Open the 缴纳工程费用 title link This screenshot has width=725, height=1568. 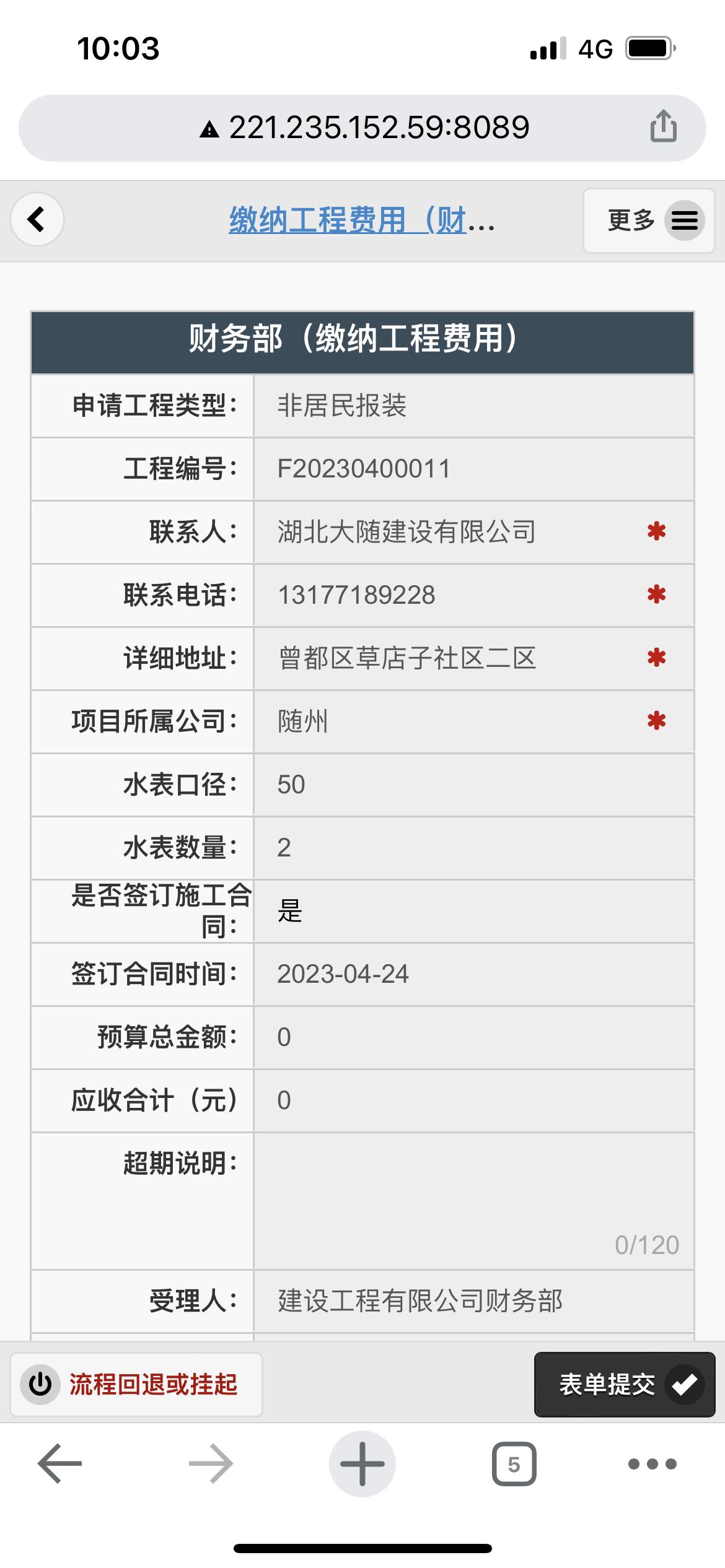pos(361,220)
